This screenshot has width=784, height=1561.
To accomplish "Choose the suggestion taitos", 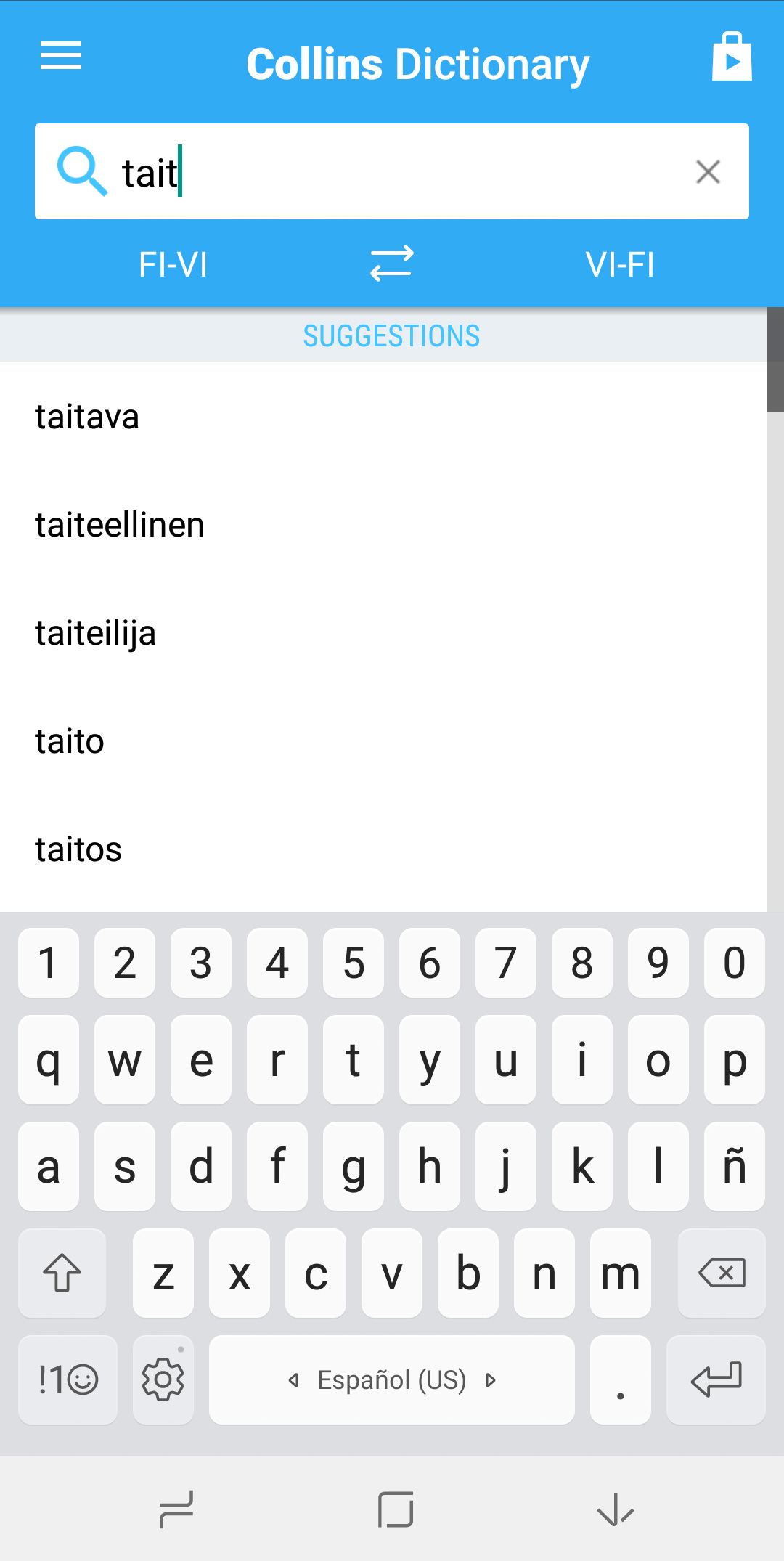I will coord(383,849).
